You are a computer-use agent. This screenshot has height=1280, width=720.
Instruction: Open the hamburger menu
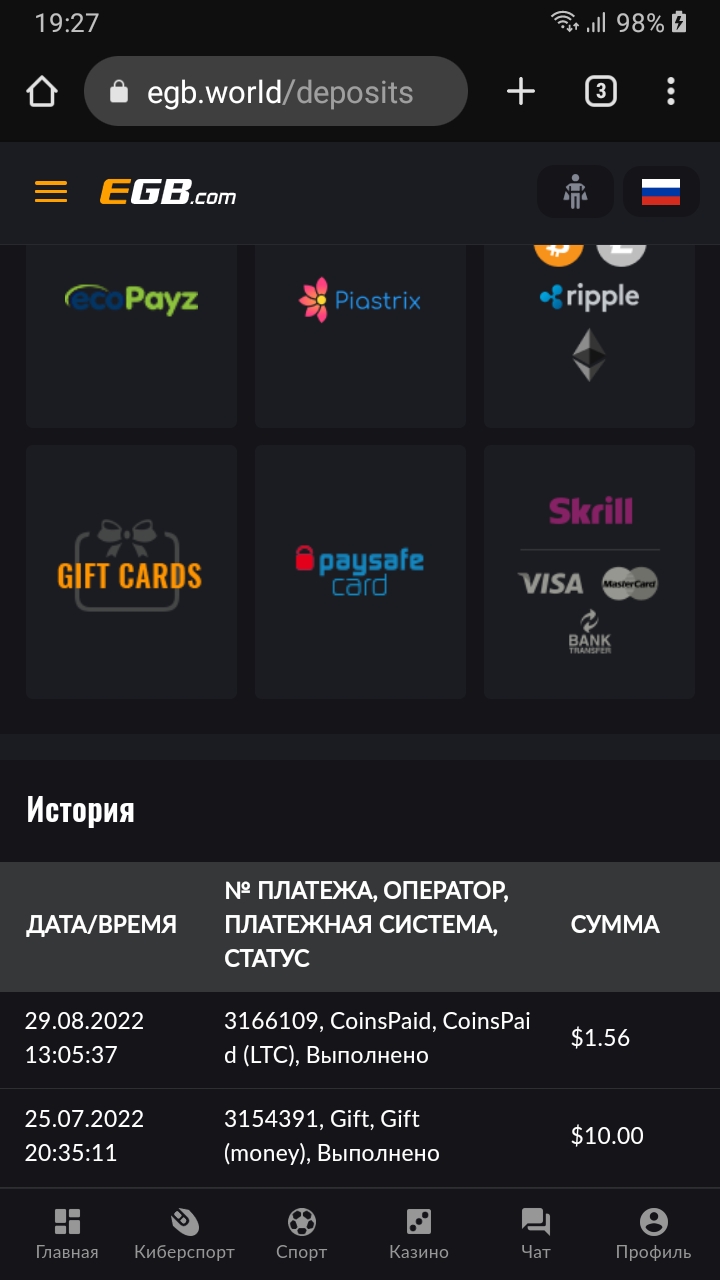click(51, 192)
